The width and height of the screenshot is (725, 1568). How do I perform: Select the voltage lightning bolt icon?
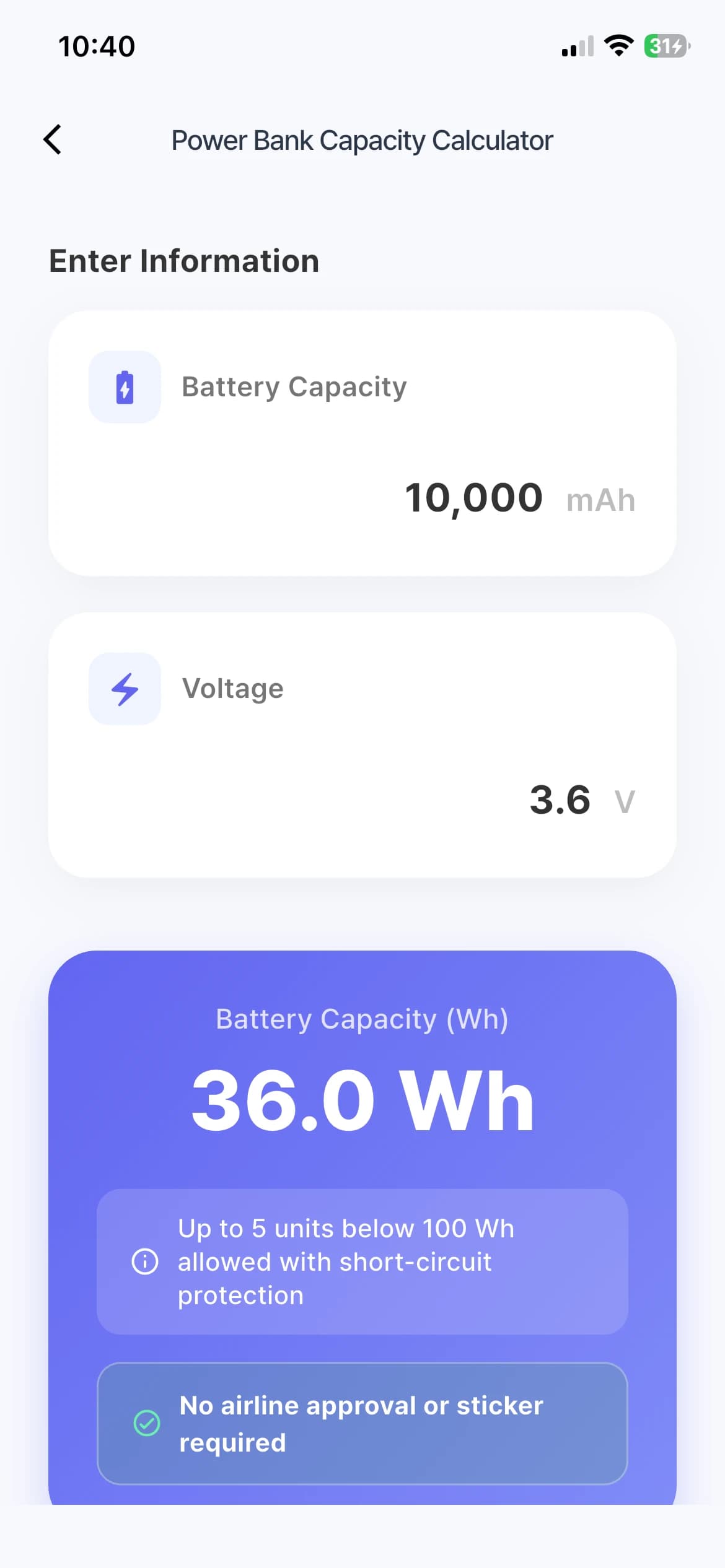tap(125, 688)
